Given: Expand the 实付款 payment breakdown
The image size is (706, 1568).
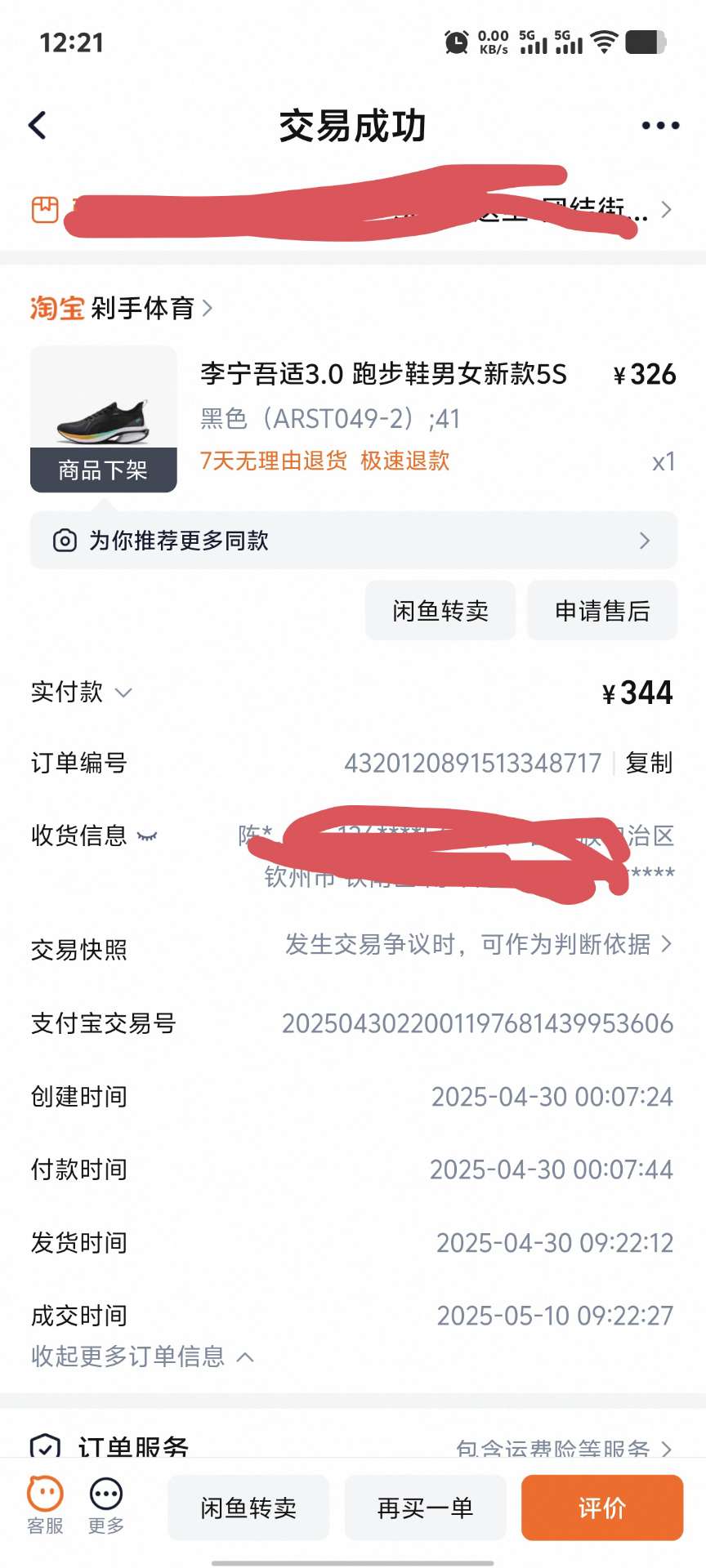Looking at the screenshot, I should coord(82,693).
